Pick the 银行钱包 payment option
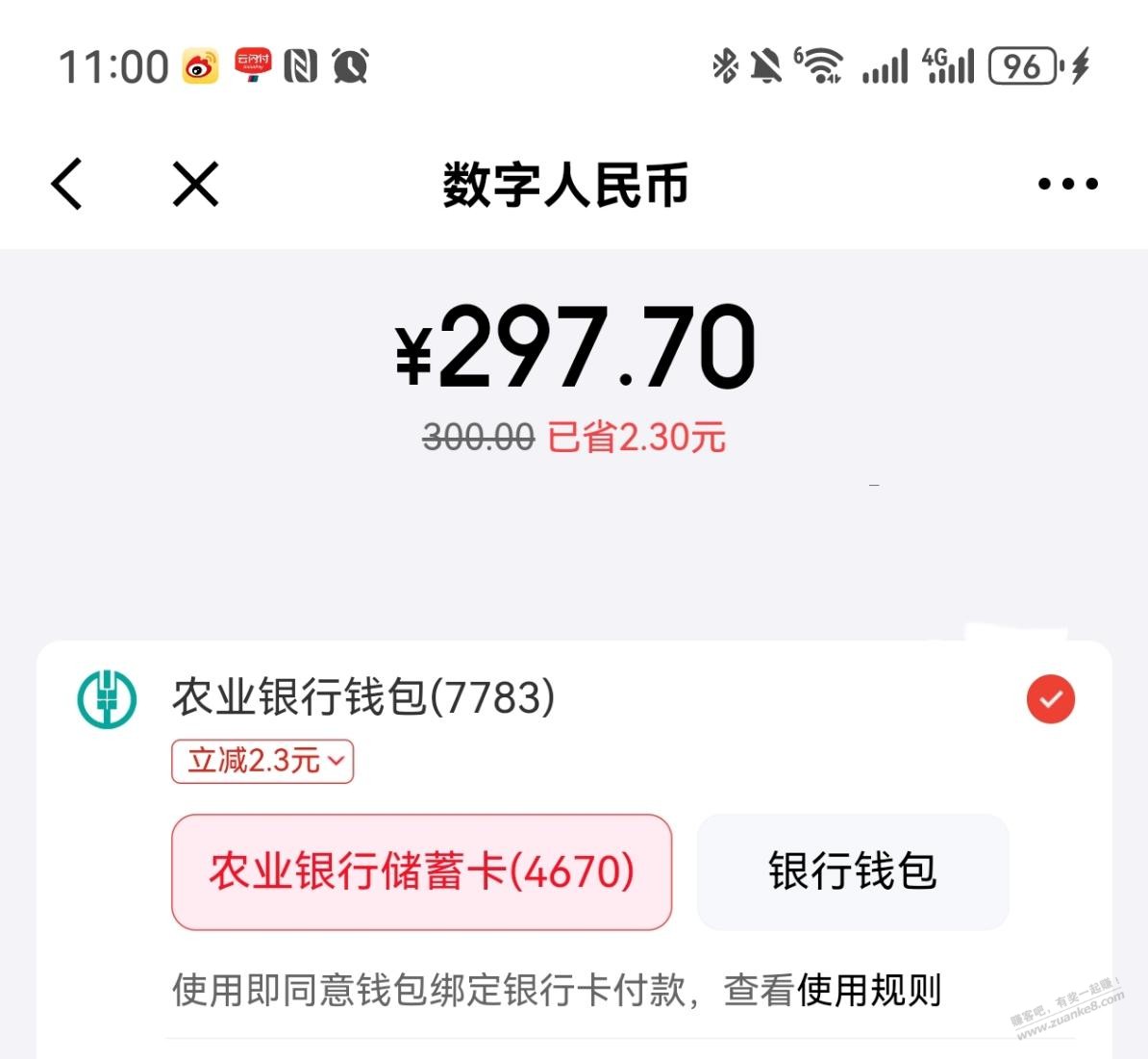Screen dimensions: 1148x1059 [852, 871]
